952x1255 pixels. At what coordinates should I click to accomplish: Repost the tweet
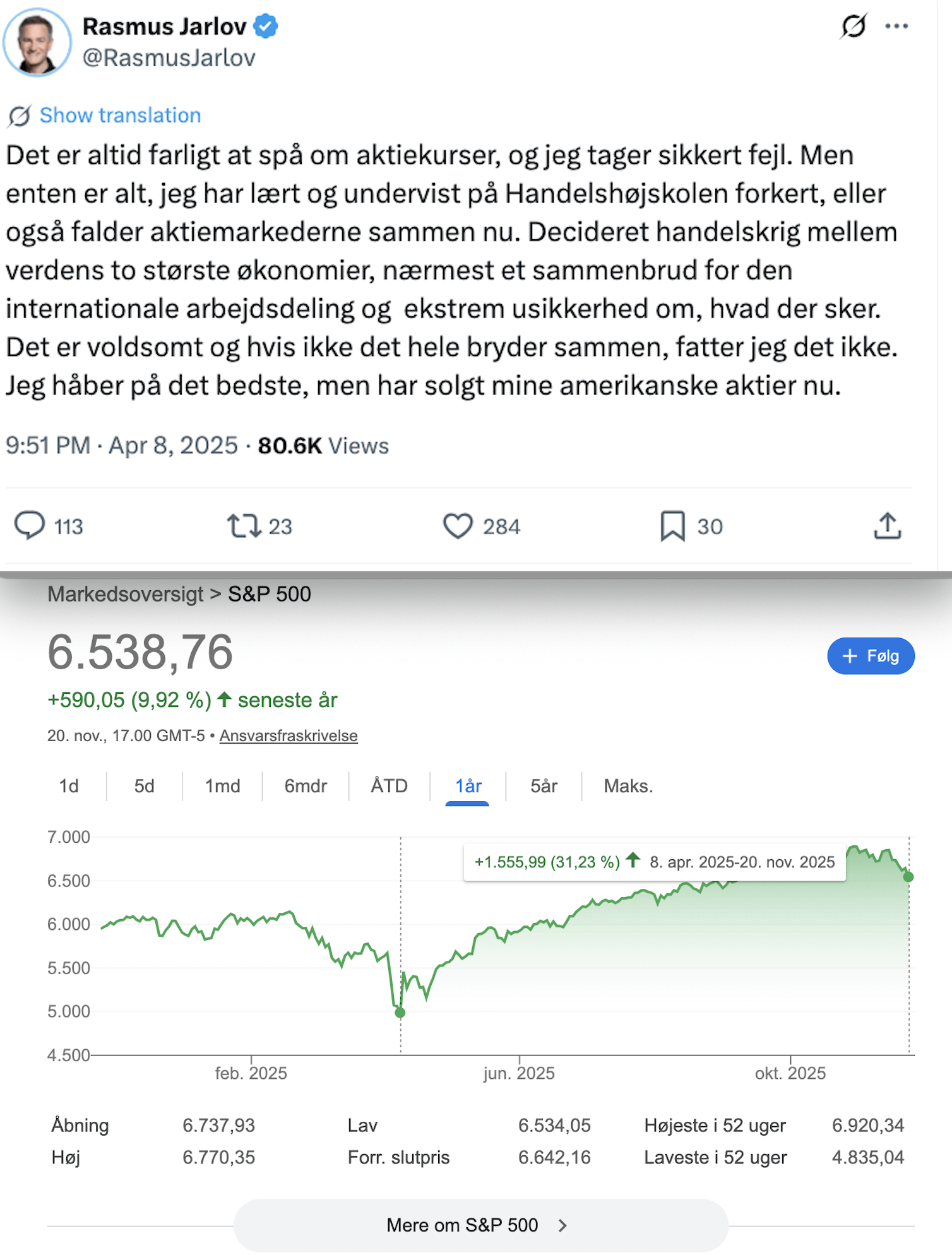(244, 525)
